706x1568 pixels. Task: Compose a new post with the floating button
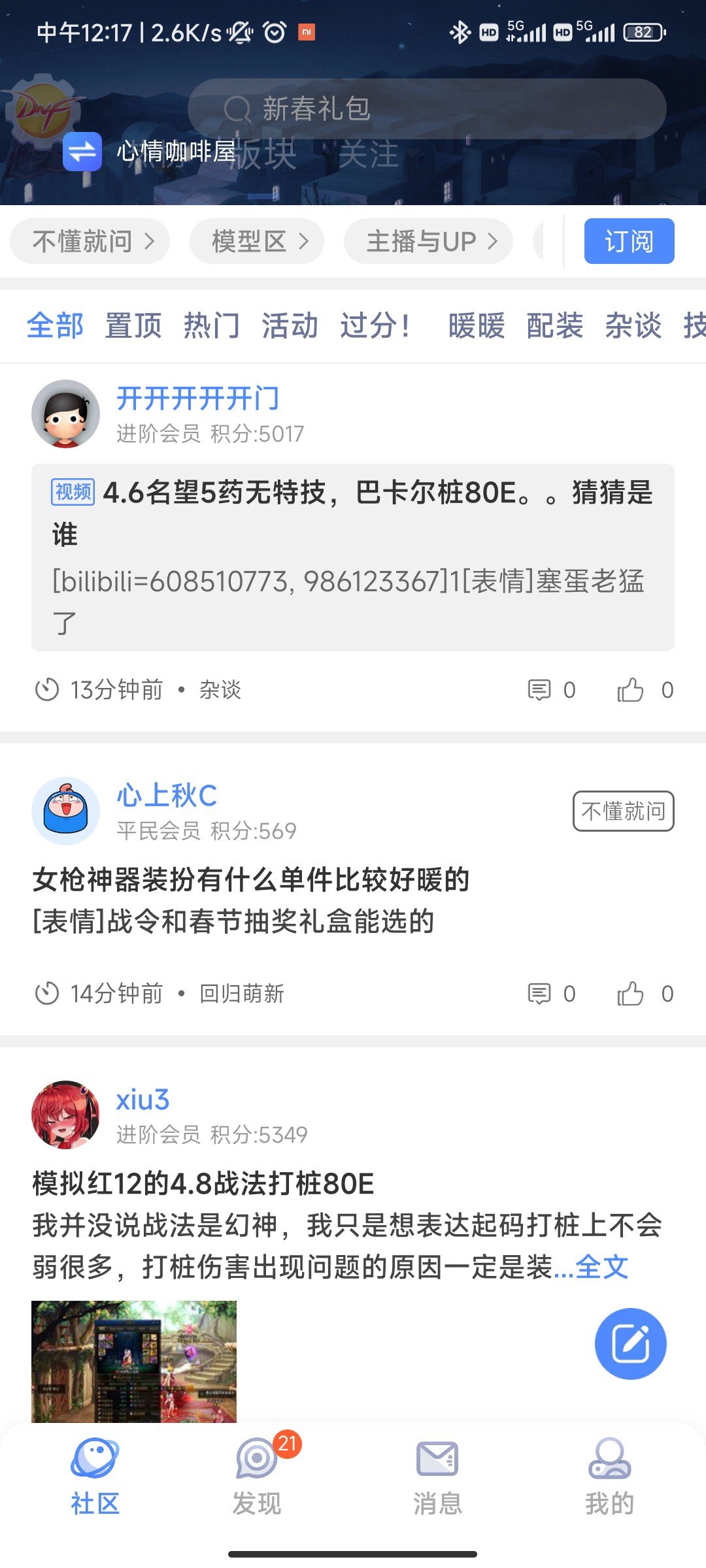coord(631,1344)
